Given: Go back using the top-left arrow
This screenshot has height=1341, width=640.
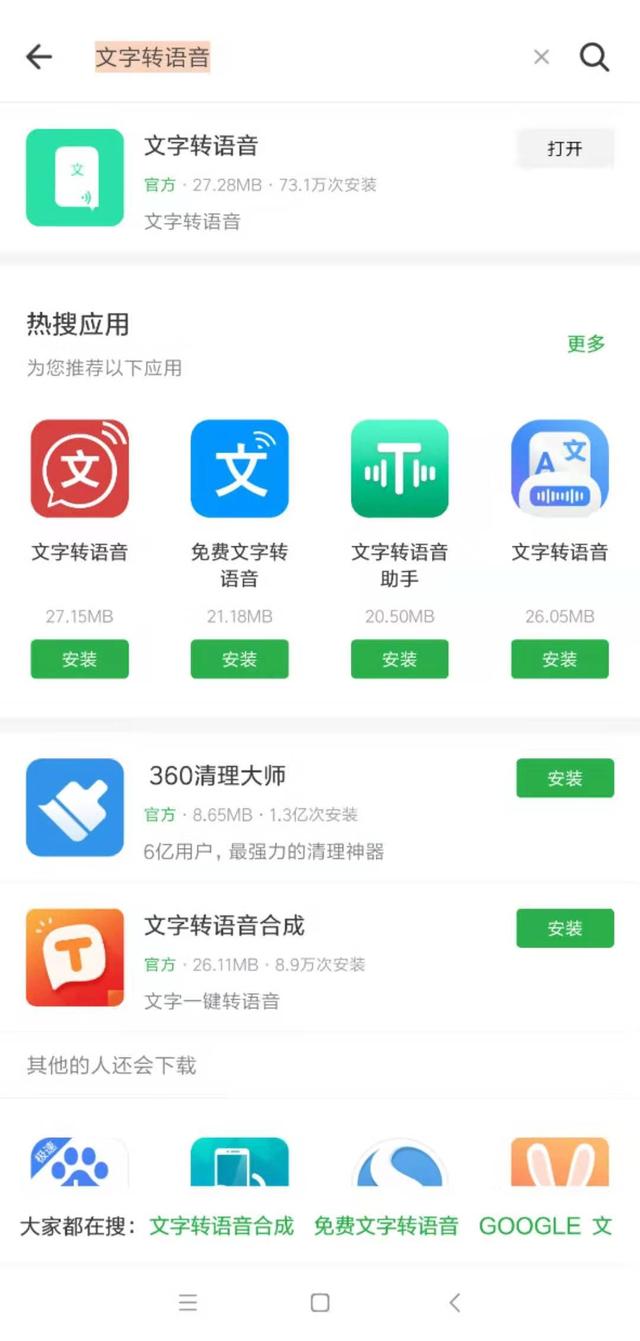Looking at the screenshot, I should tap(39, 57).
